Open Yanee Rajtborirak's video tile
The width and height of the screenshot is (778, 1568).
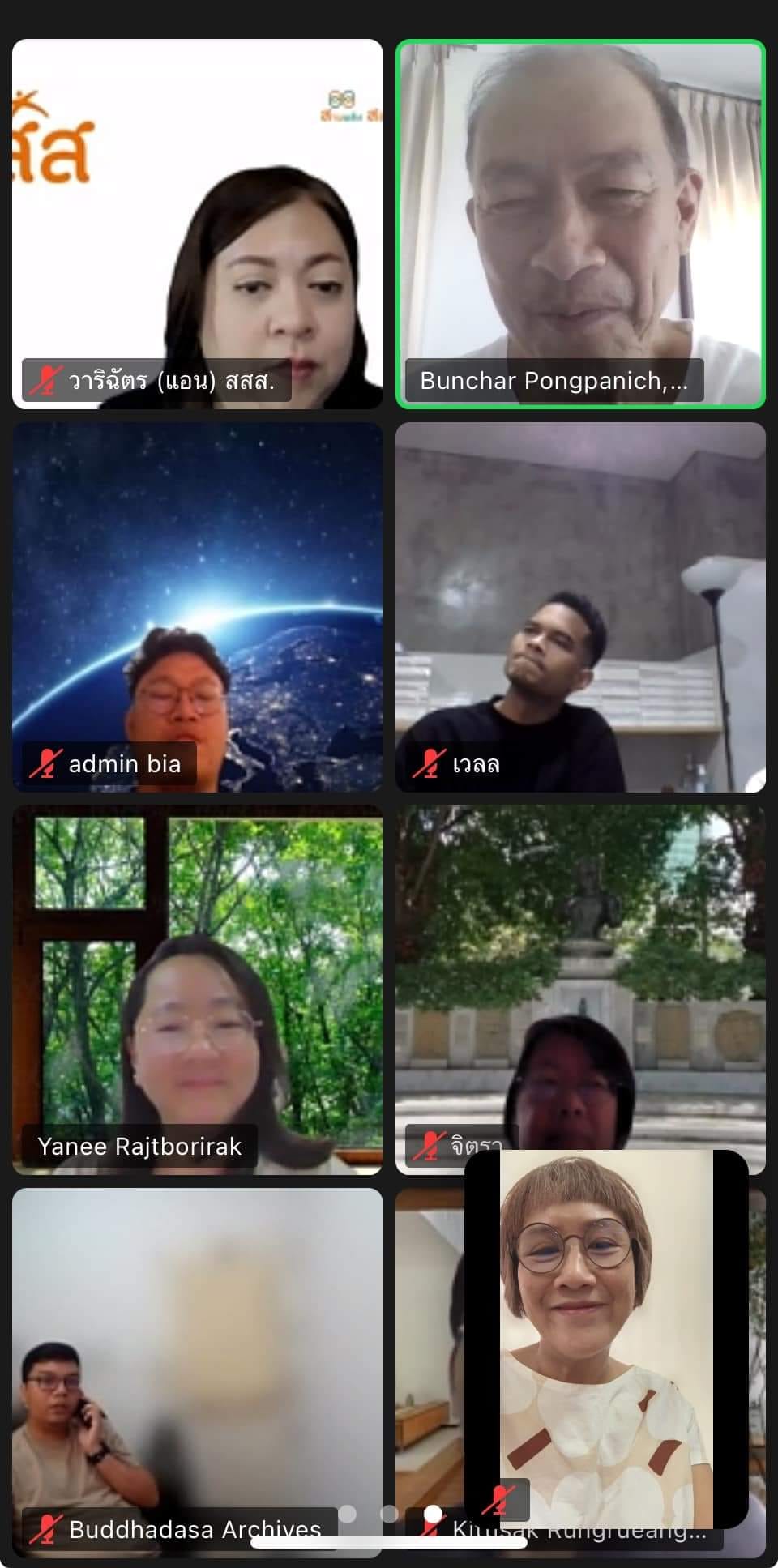(197, 989)
